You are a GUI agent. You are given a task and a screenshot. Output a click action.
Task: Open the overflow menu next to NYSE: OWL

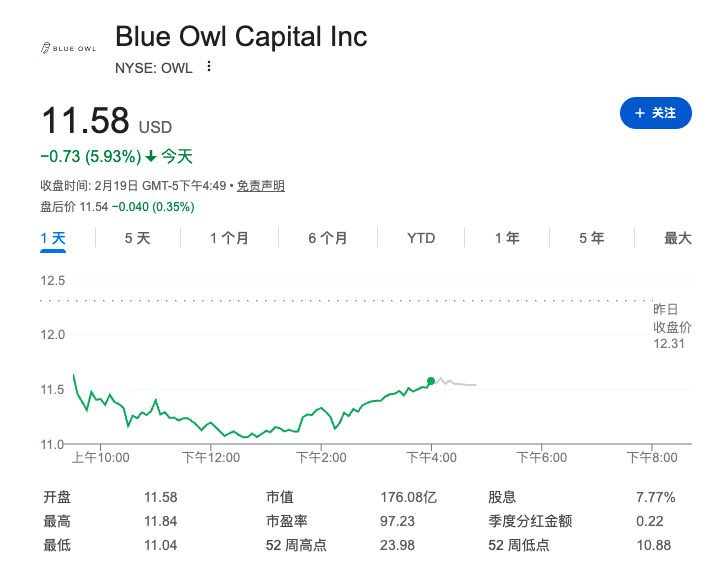(208, 67)
